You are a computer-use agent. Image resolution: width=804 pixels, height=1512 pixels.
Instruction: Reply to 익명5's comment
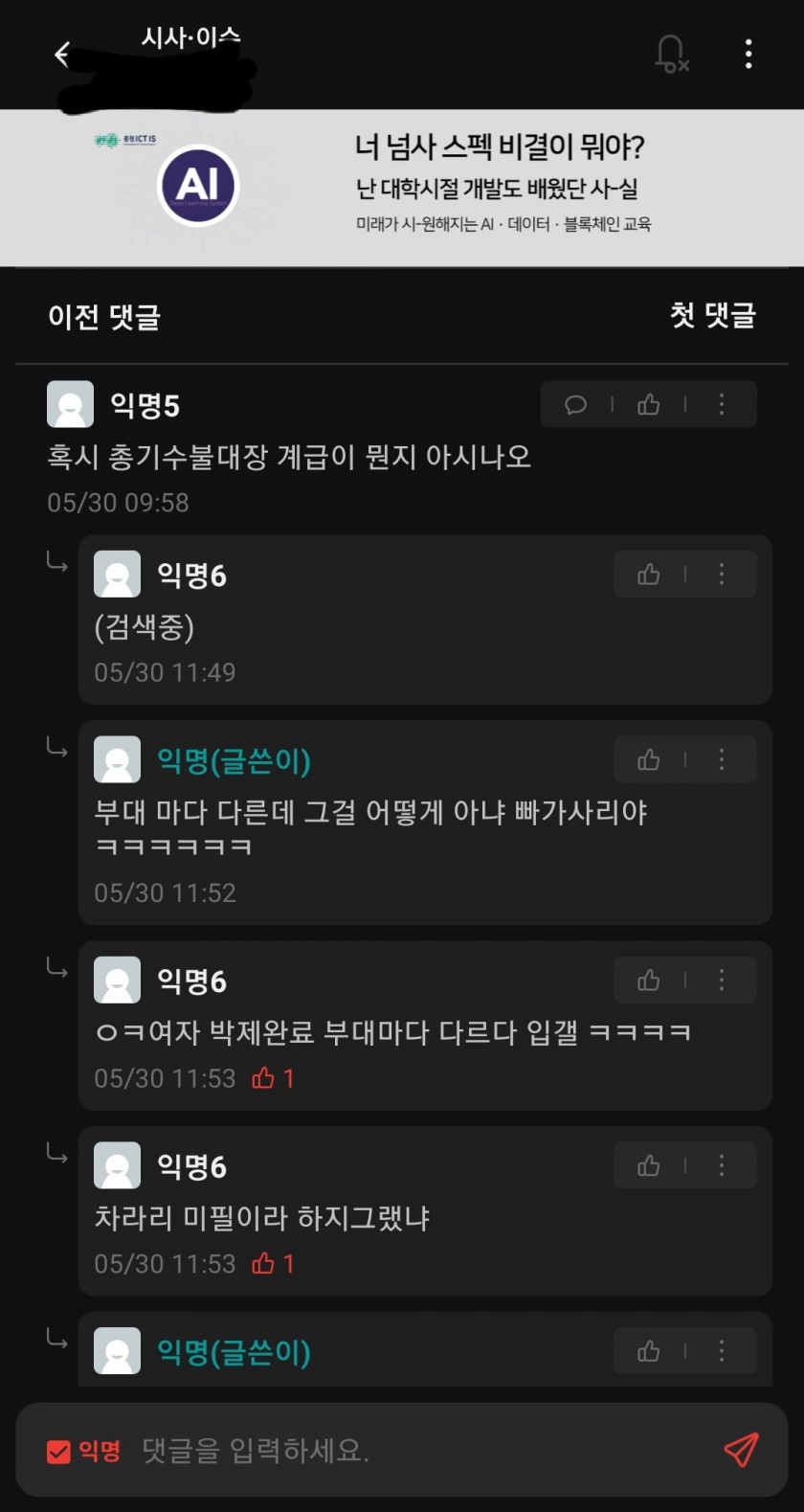pos(575,405)
